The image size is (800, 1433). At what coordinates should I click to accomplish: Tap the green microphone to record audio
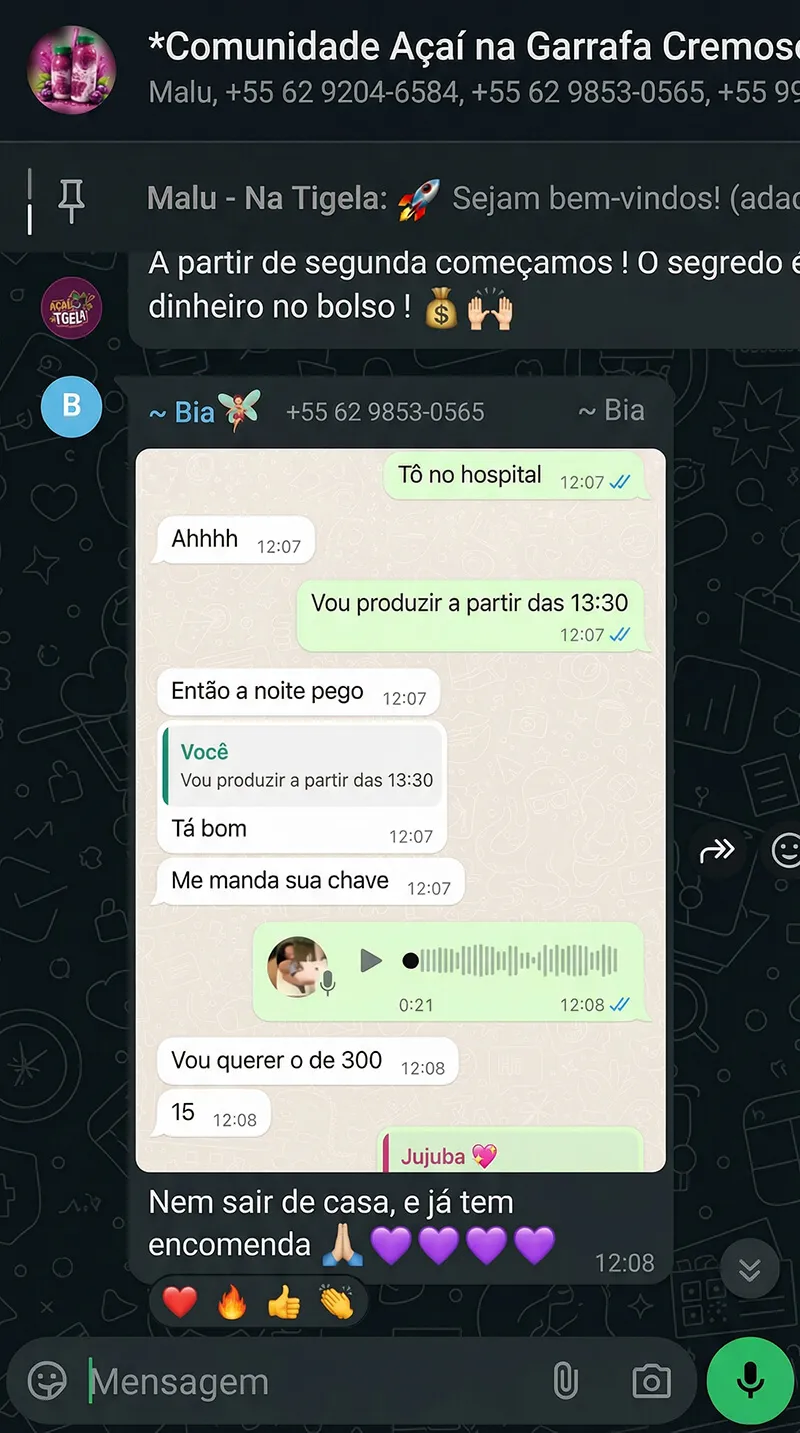748,1381
